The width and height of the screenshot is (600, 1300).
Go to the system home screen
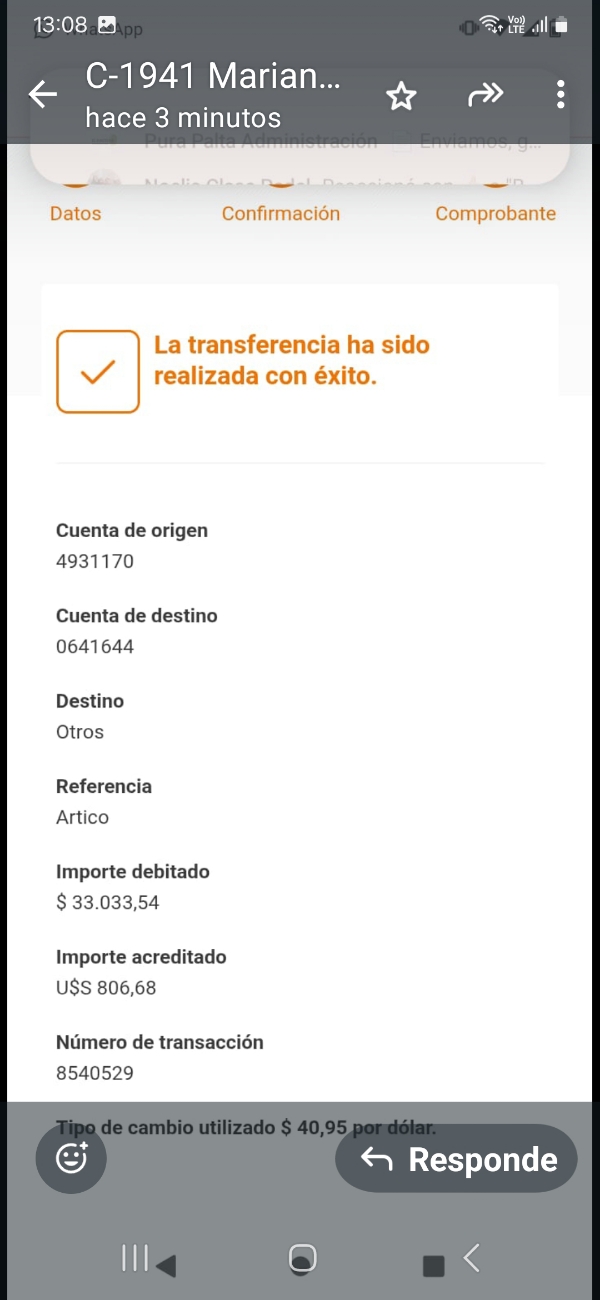(302, 1258)
